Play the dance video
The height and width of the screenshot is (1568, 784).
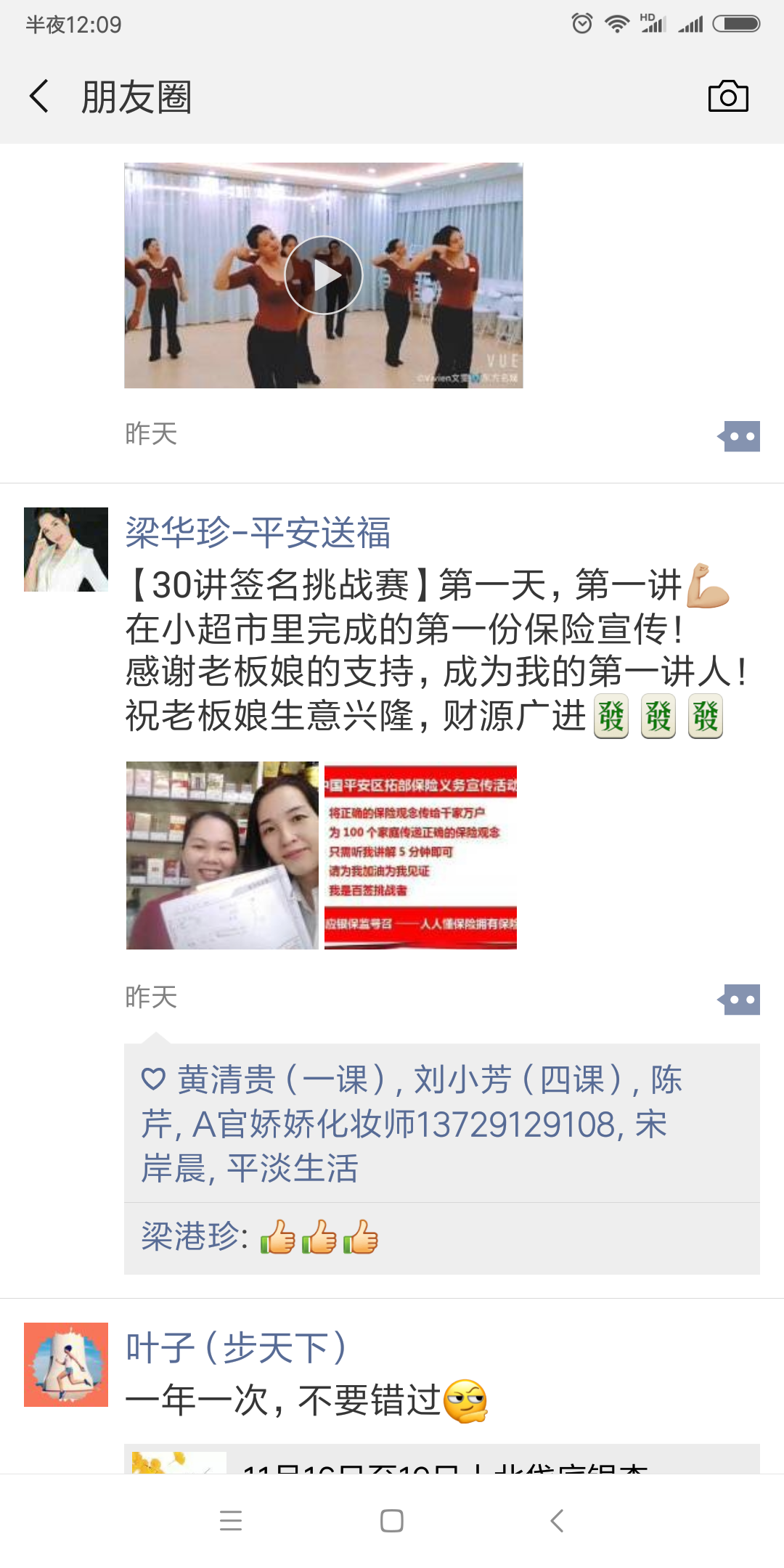coord(323,275)
